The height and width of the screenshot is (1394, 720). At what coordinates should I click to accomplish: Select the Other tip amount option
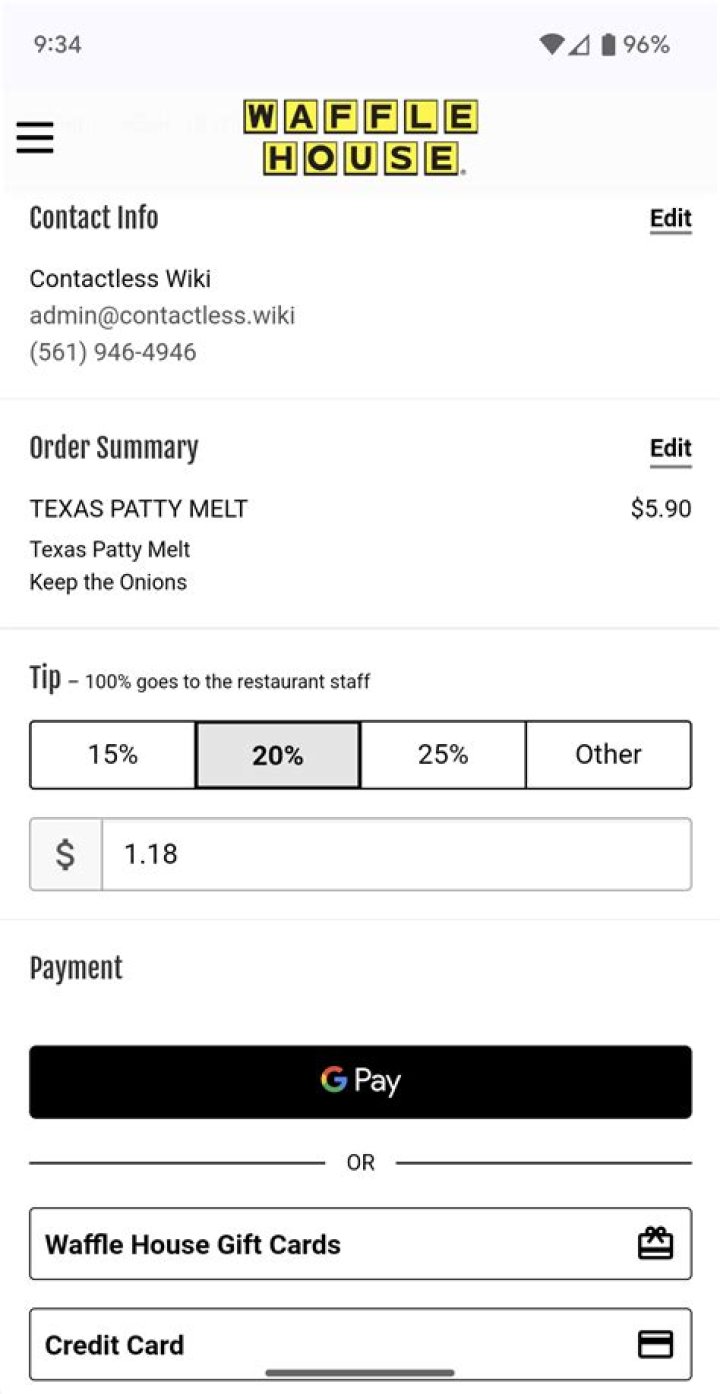coord(608,755)
